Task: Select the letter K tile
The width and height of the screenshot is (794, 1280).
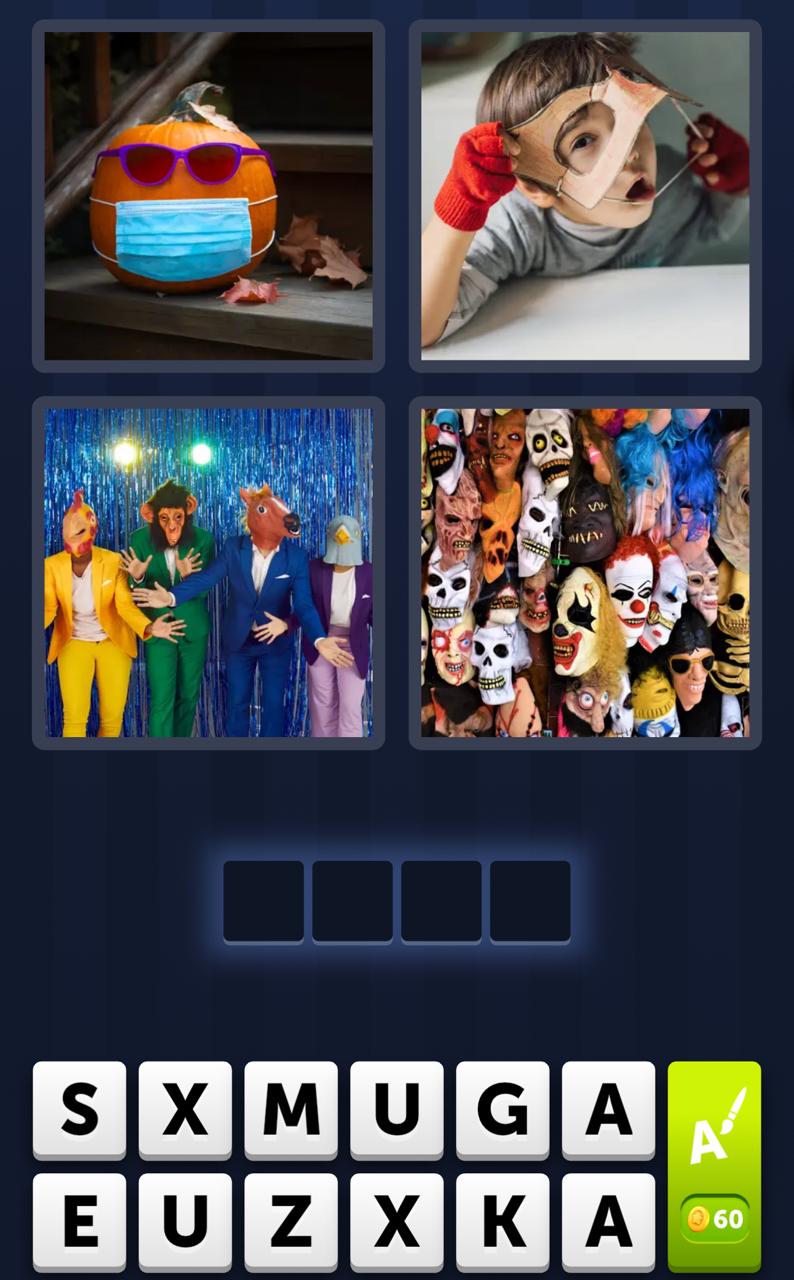Action: pos(503,1221)
